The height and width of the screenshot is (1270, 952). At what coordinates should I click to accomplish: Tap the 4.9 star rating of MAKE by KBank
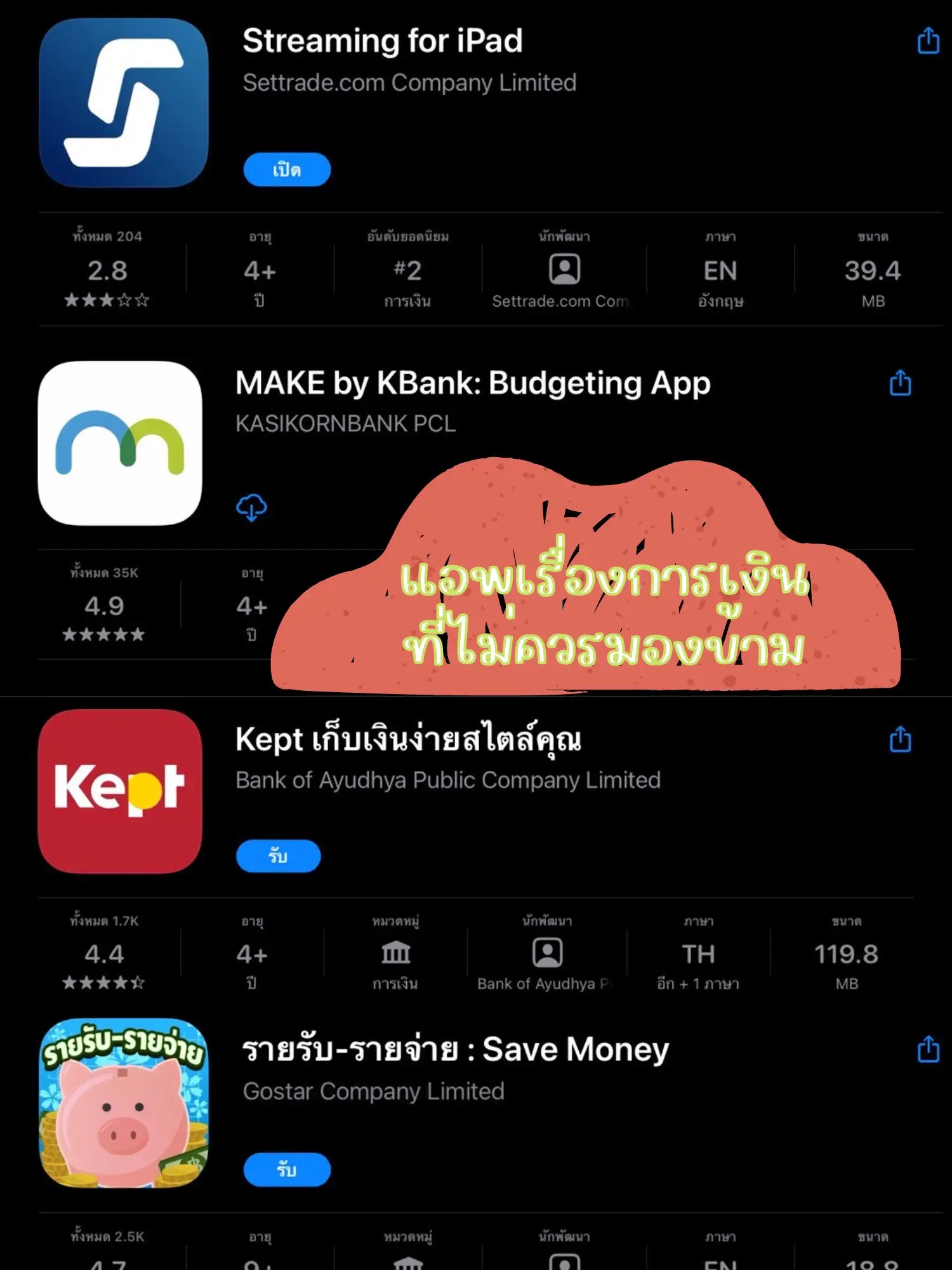click(105, 605)
